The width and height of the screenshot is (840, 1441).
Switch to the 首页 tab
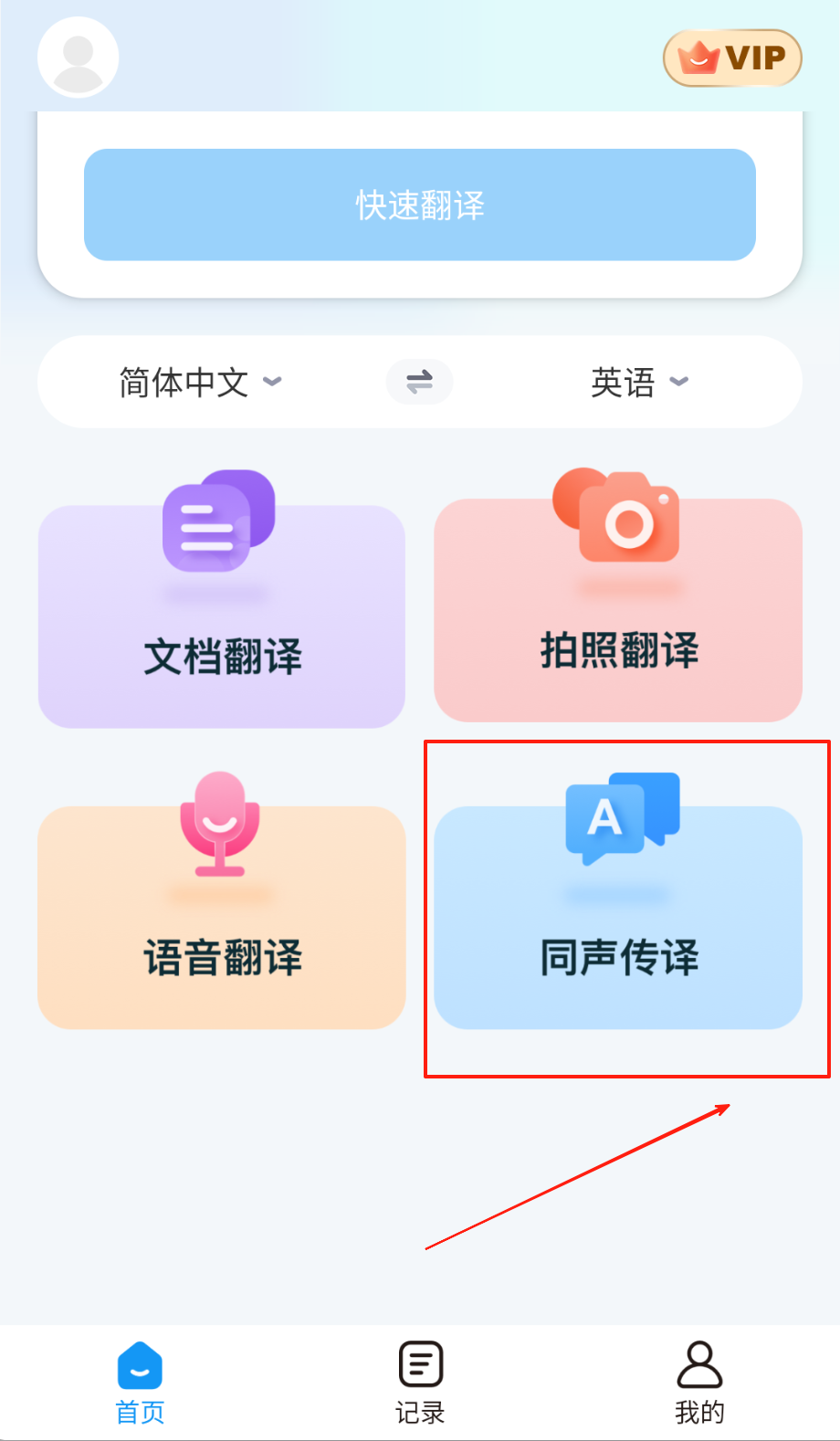(140, 1383)
